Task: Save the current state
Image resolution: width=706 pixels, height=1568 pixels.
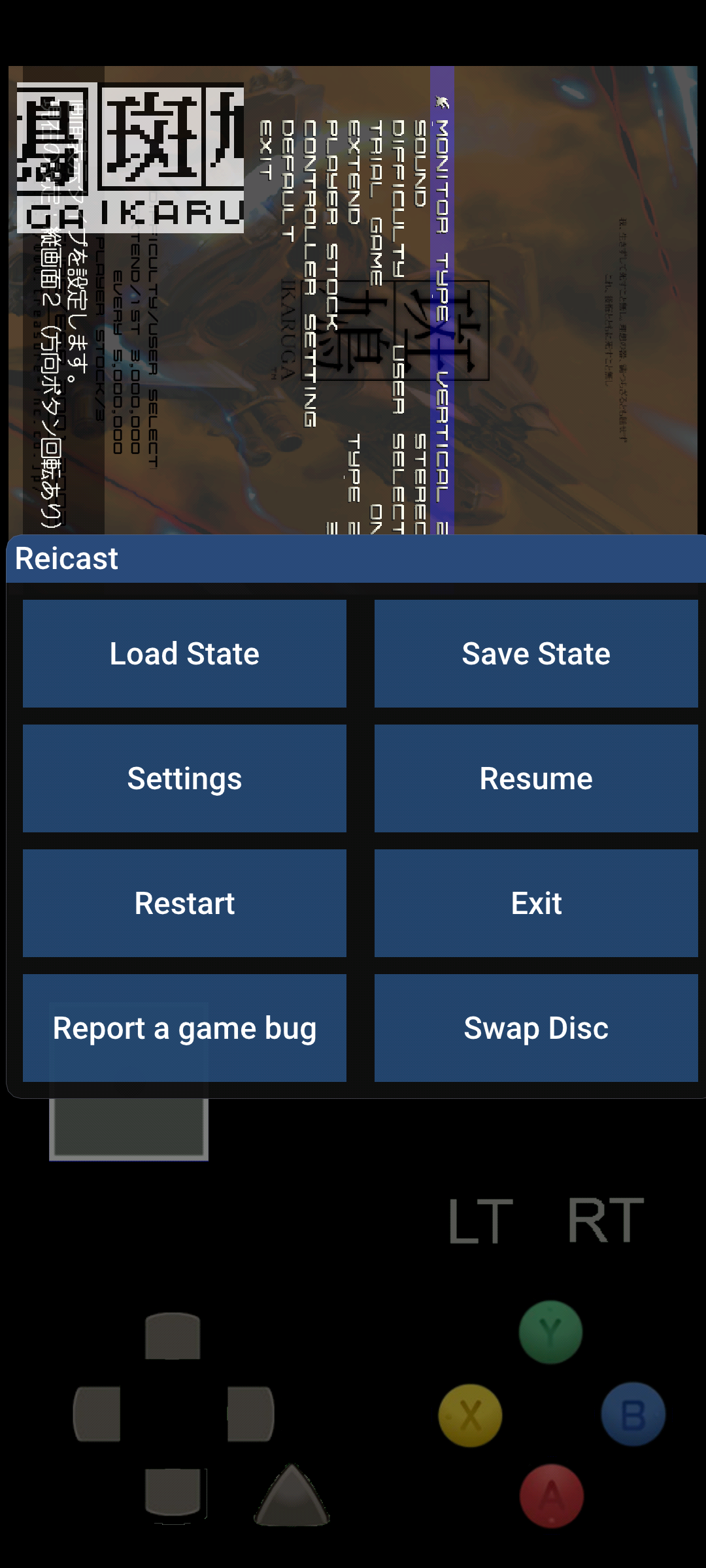Action: (x=535, y=653)
